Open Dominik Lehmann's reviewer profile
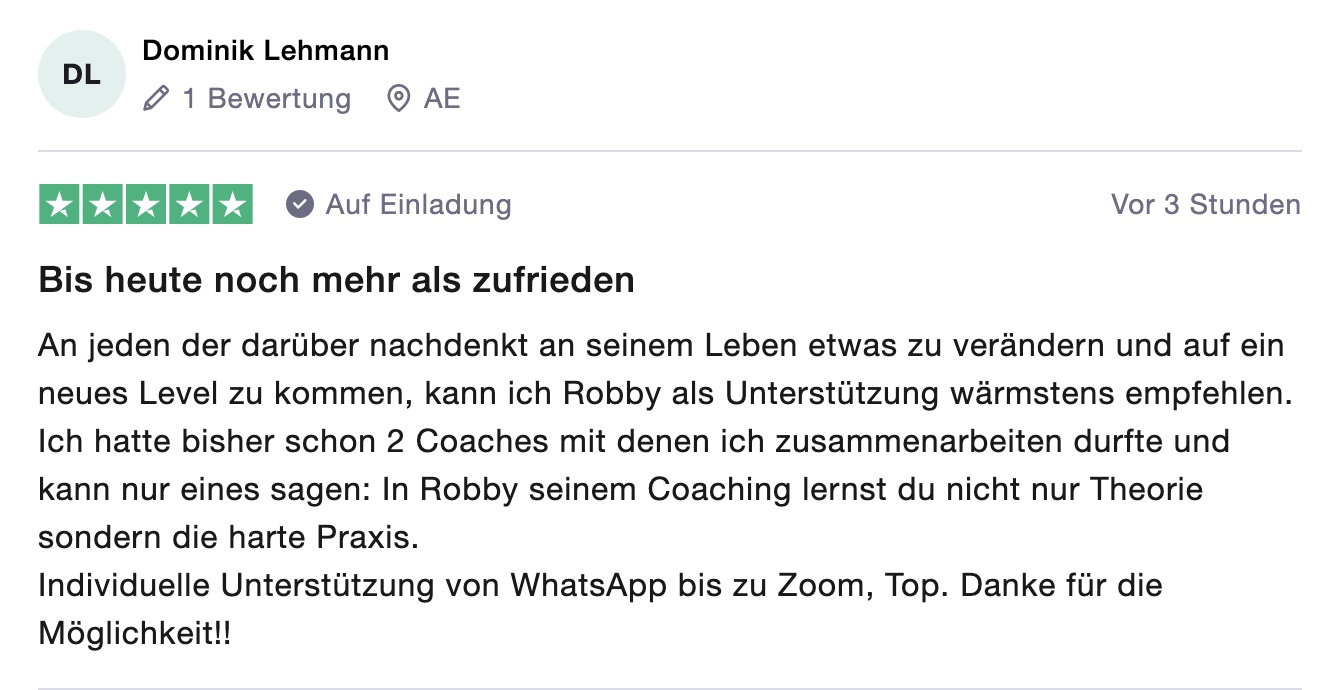 pyautogui.click(x=266, y=50)
